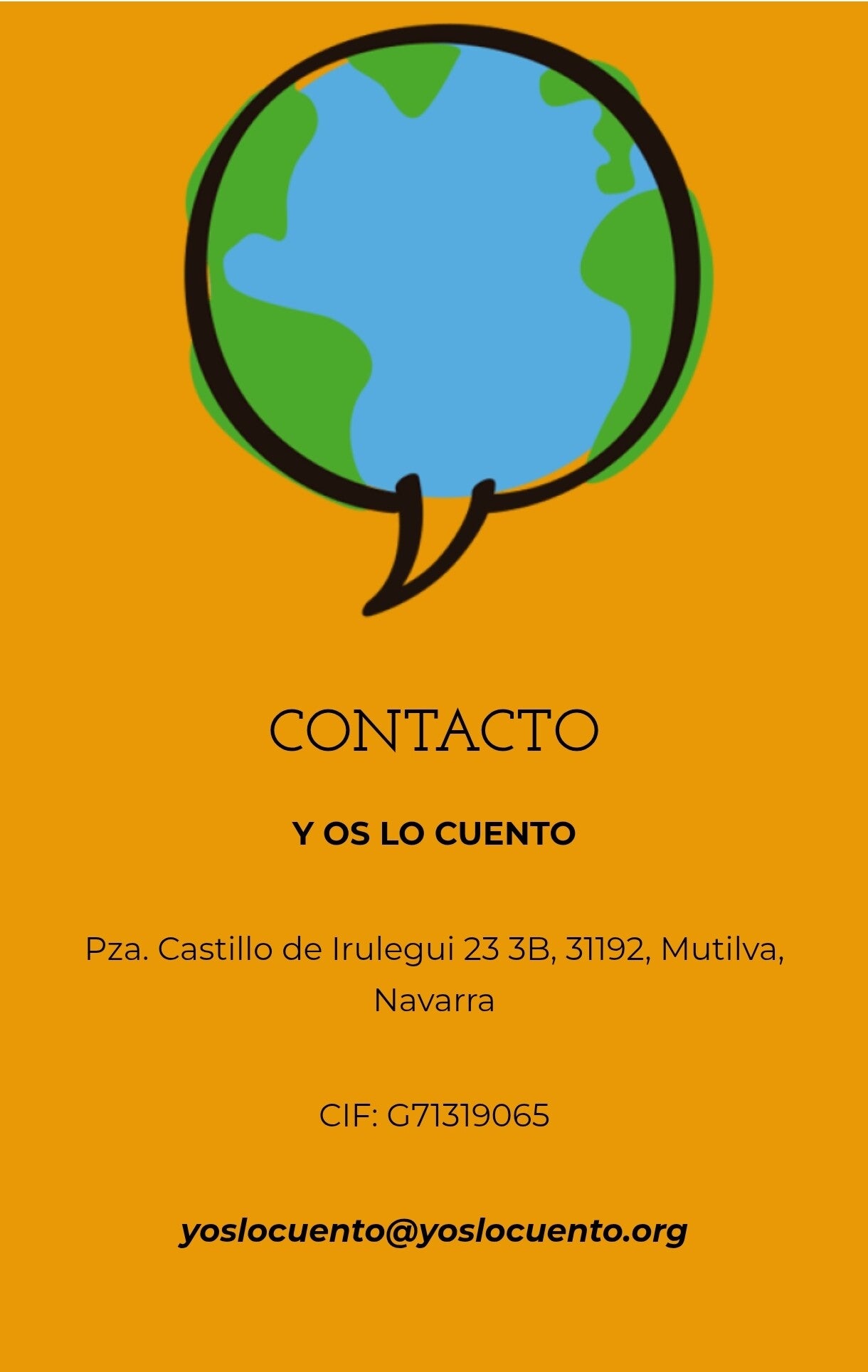Viewport: 868px width, 1372px height.
Task: Tap the yoslocuento@yoslocuento.org email link
Action: [433, 1230]
